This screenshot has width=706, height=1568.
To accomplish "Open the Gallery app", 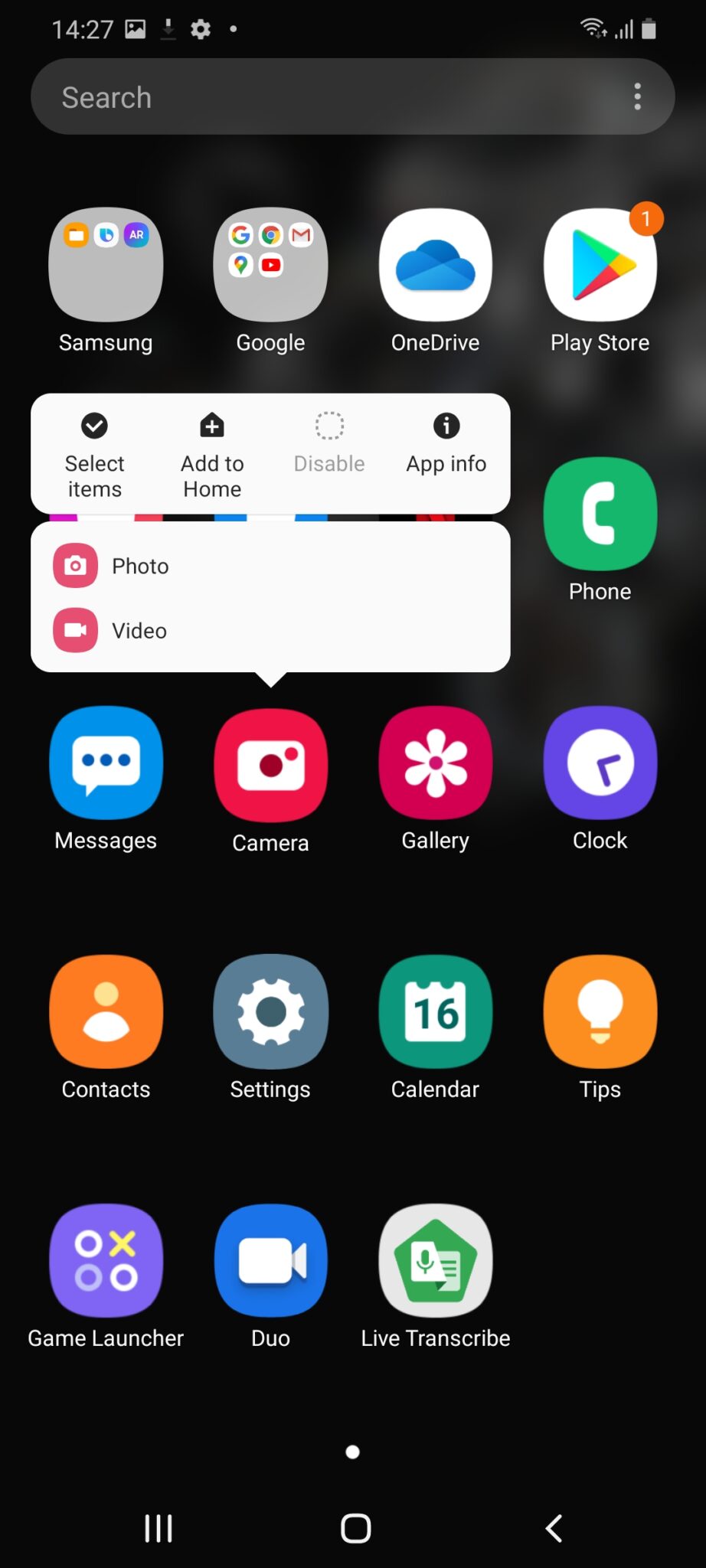I will click(x=434, y=763).
